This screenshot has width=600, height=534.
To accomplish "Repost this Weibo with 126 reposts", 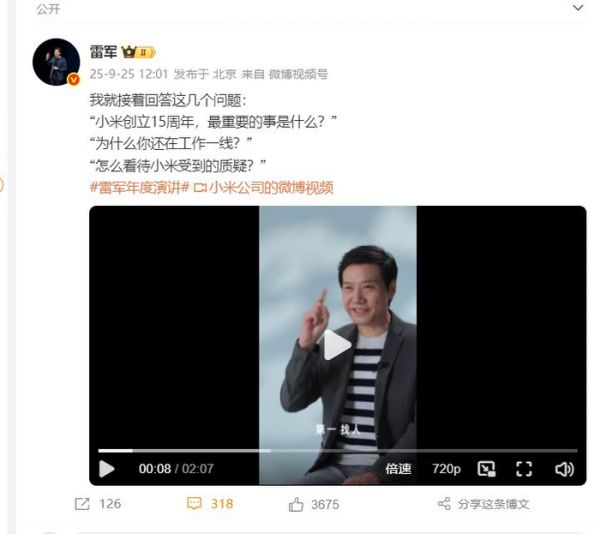I will click(x=98, y=504).
